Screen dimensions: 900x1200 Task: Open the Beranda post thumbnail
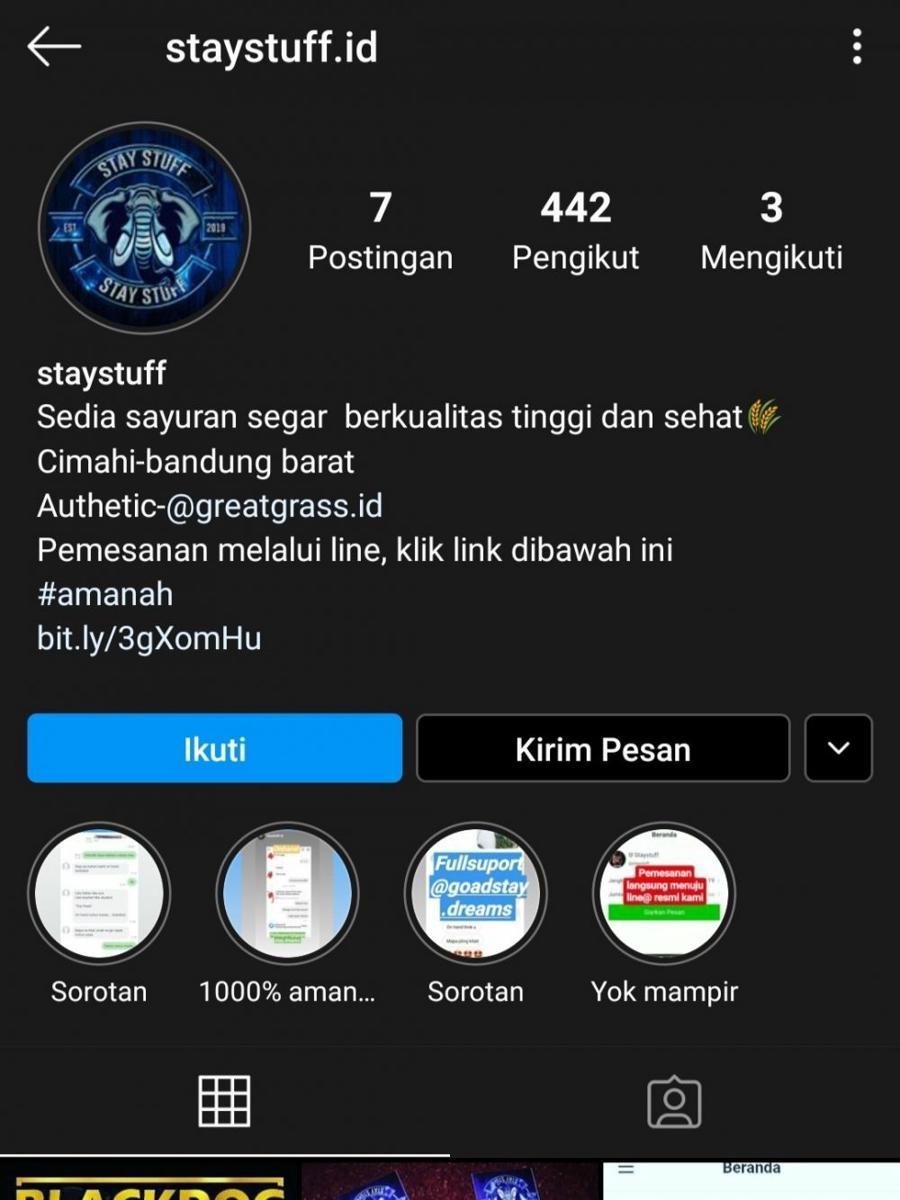(x=750, y=1181)
